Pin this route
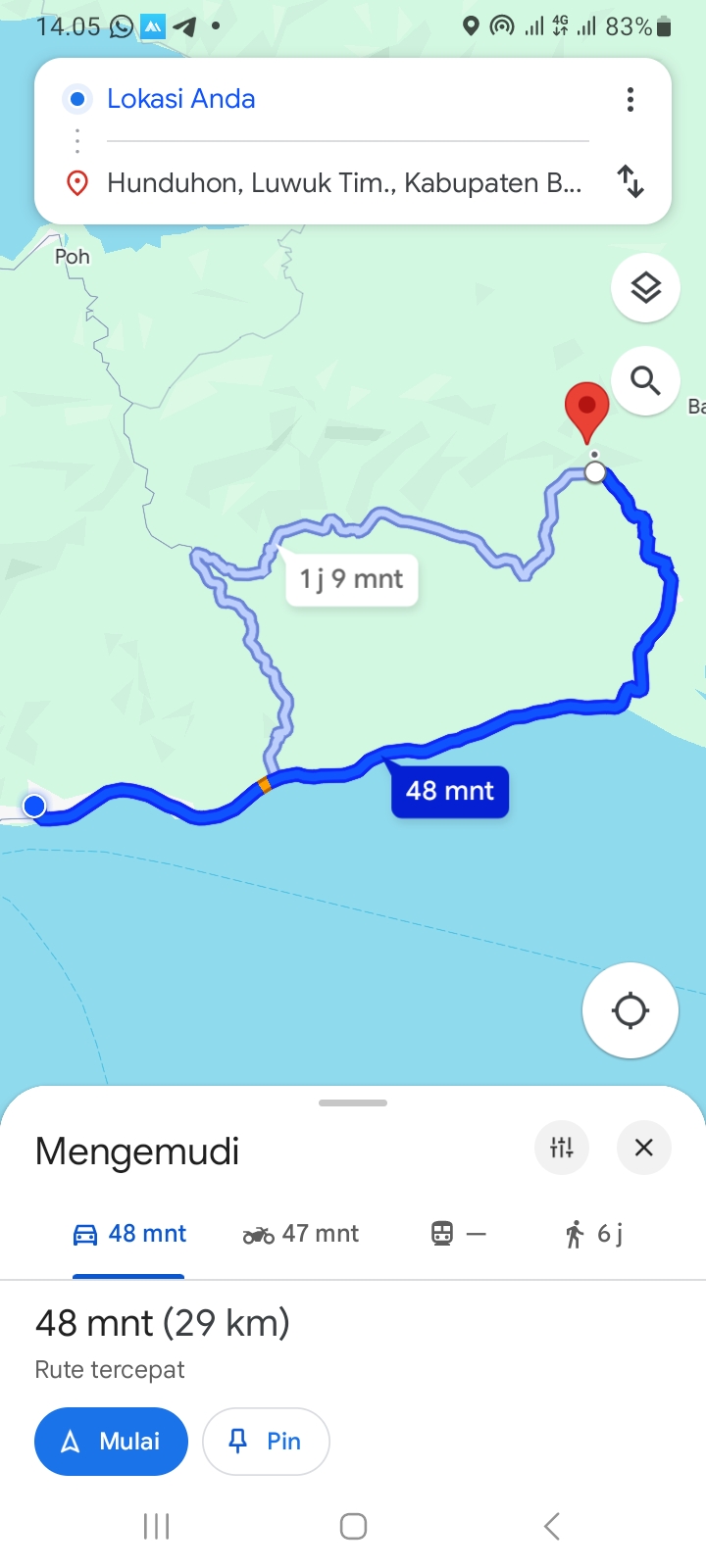The image size is (706, 1568). [266, 1442]
